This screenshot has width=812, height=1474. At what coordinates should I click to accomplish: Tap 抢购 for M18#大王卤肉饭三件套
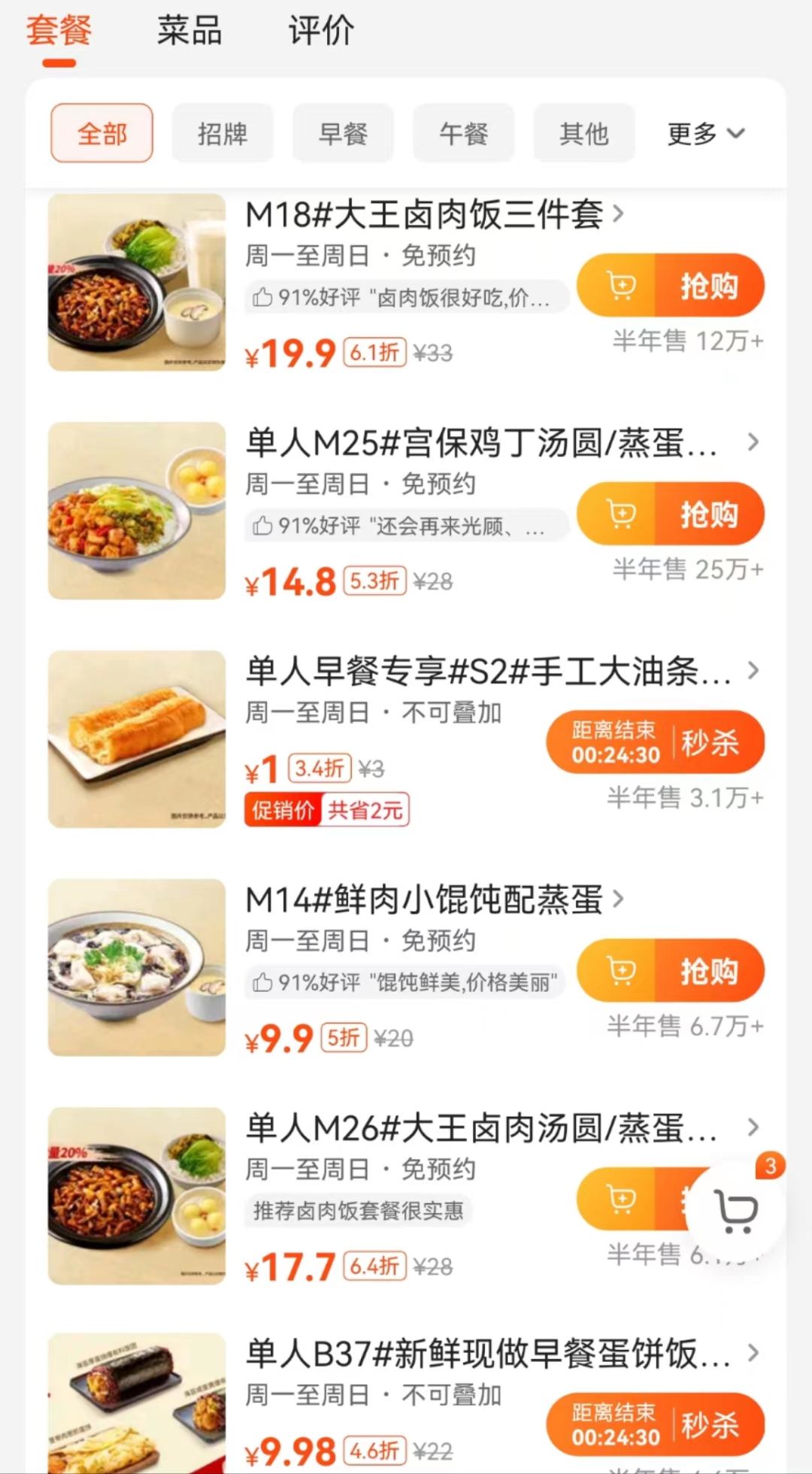click(709, 286)
